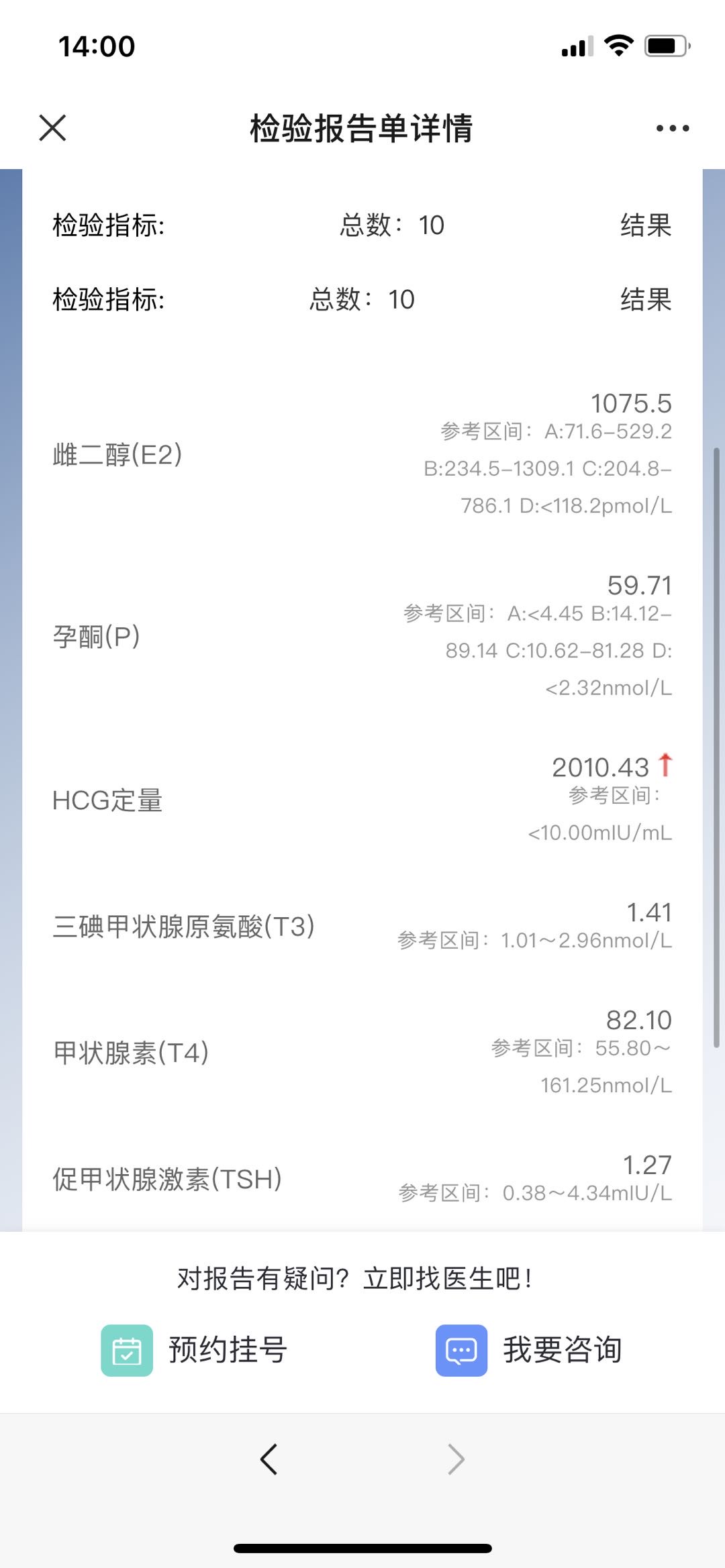725x1568 pixels.
Task: Open the more options ellipsis menu
Action: [674, 128]
